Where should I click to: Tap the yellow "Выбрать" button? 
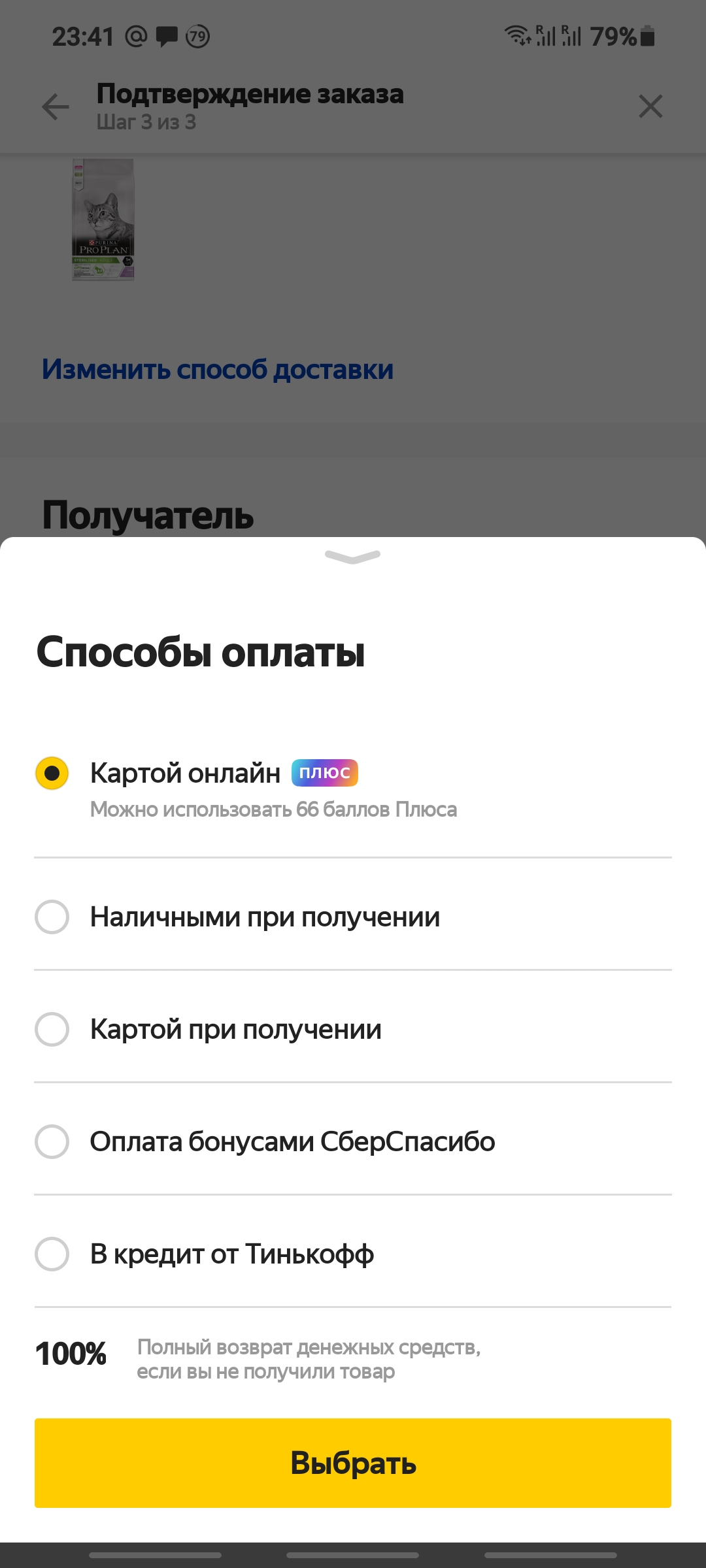click(x=353, y=1463)
